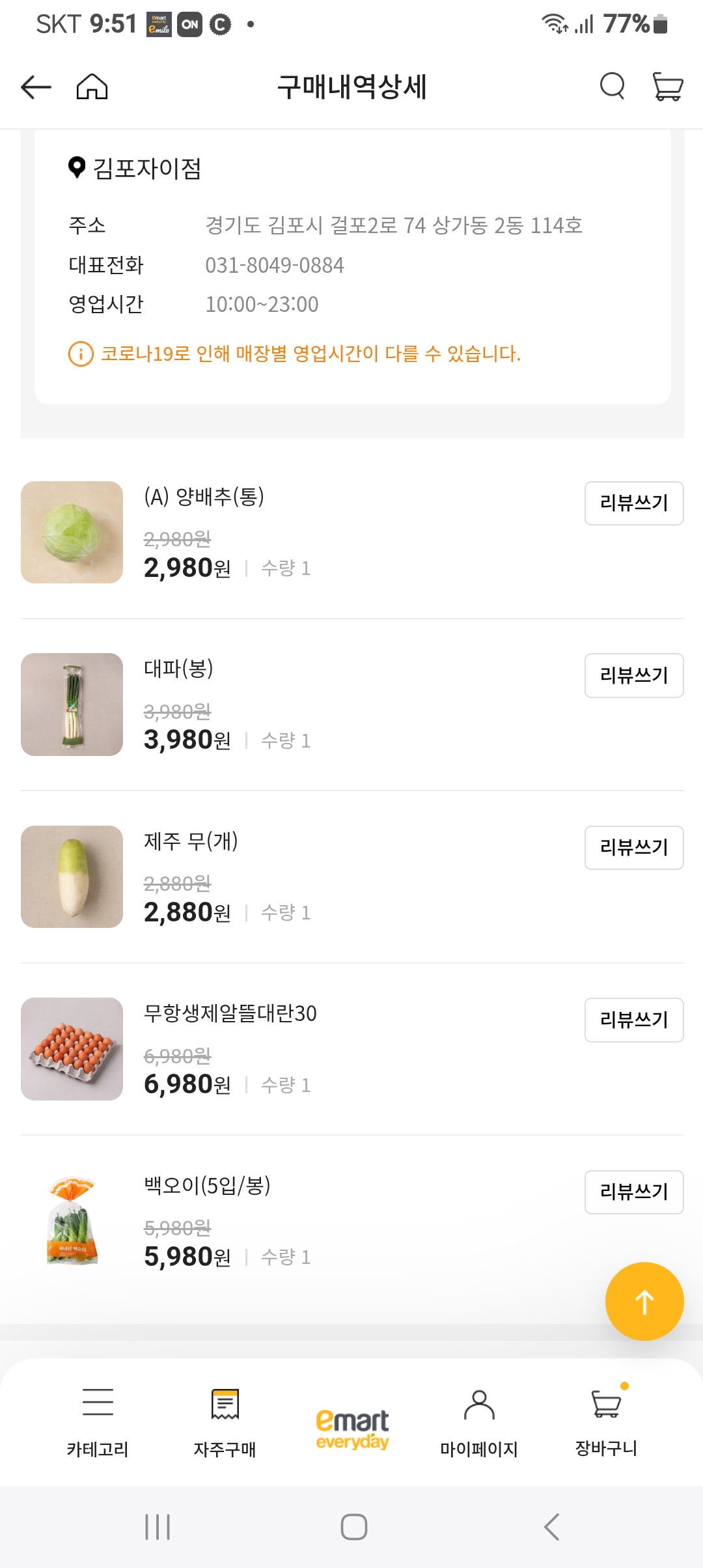Tap the 백오이(5입/봉) product image
The image size is (703, 1568).
[72, 1222]
